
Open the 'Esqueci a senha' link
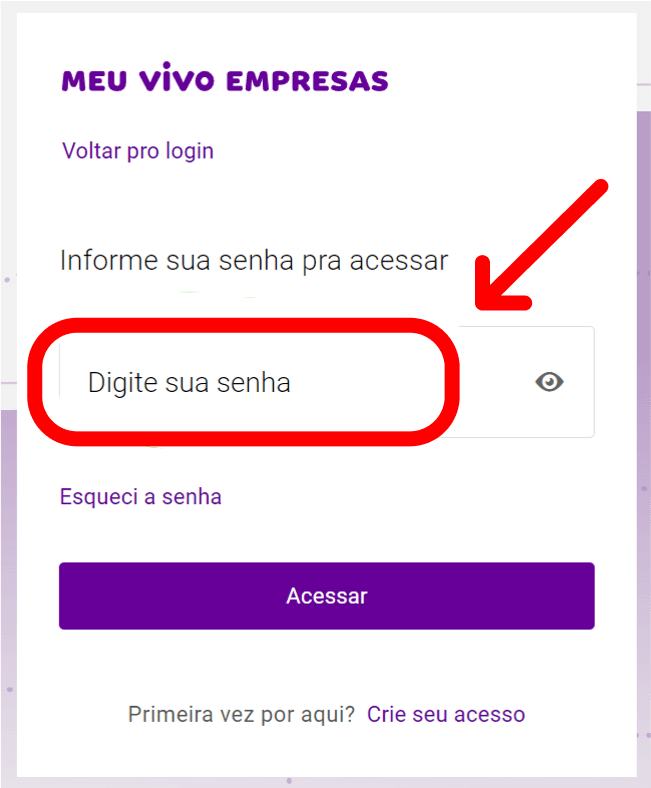[x=141, y=496]
